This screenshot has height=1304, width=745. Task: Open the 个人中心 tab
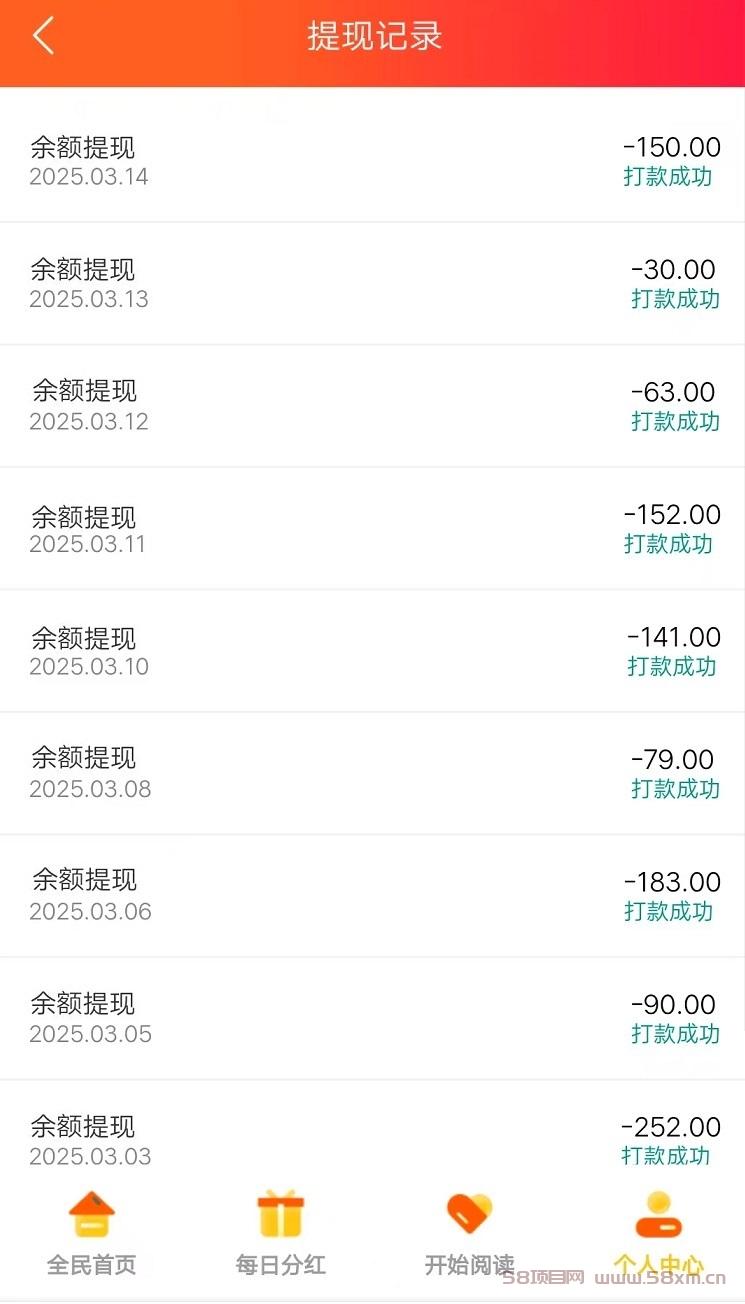point(658,1233)
